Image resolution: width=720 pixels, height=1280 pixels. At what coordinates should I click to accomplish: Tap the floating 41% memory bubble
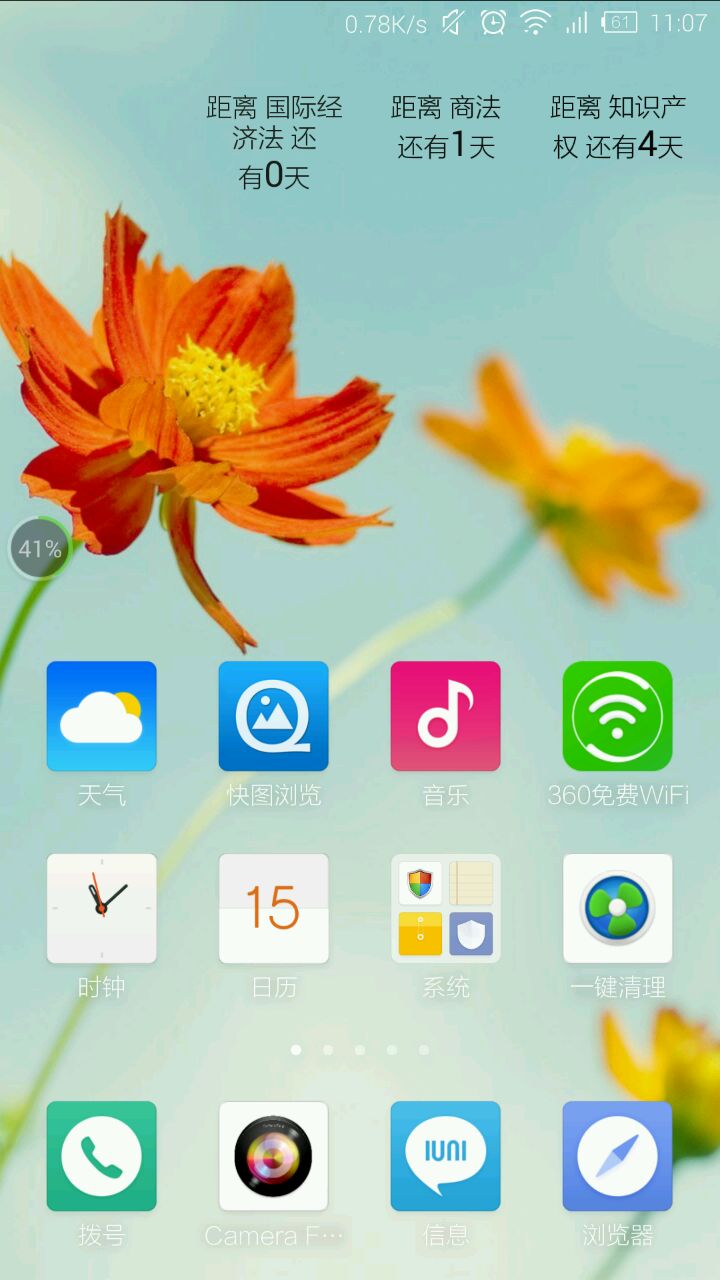tap(40, 548)
